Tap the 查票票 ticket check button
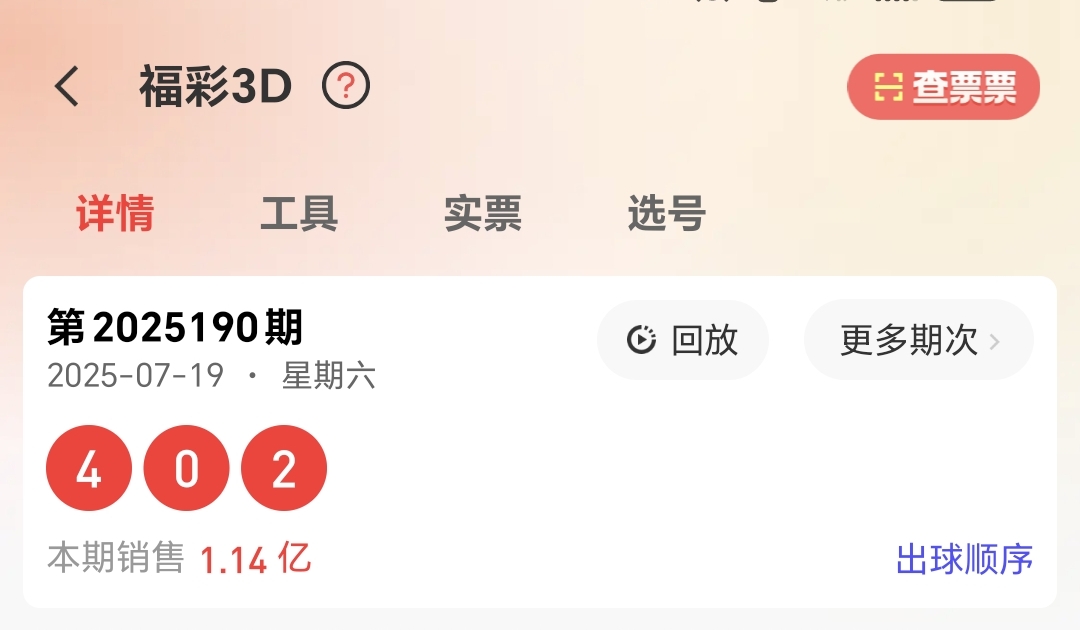 [943, 87]
